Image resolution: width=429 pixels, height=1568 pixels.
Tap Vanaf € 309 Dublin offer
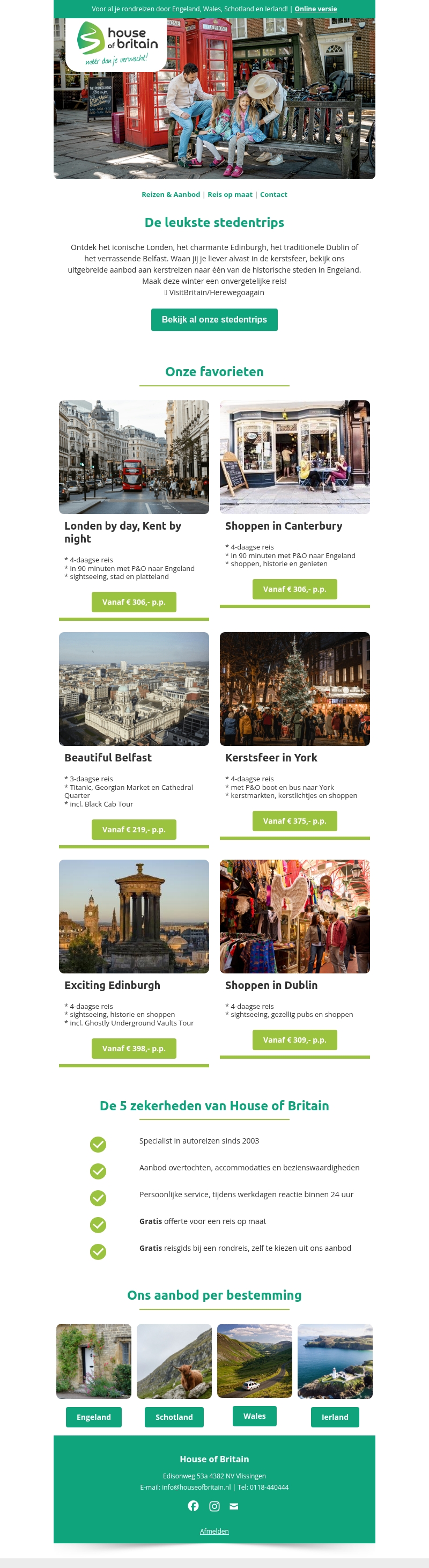pyautogui.click(x=294, y=1041)
